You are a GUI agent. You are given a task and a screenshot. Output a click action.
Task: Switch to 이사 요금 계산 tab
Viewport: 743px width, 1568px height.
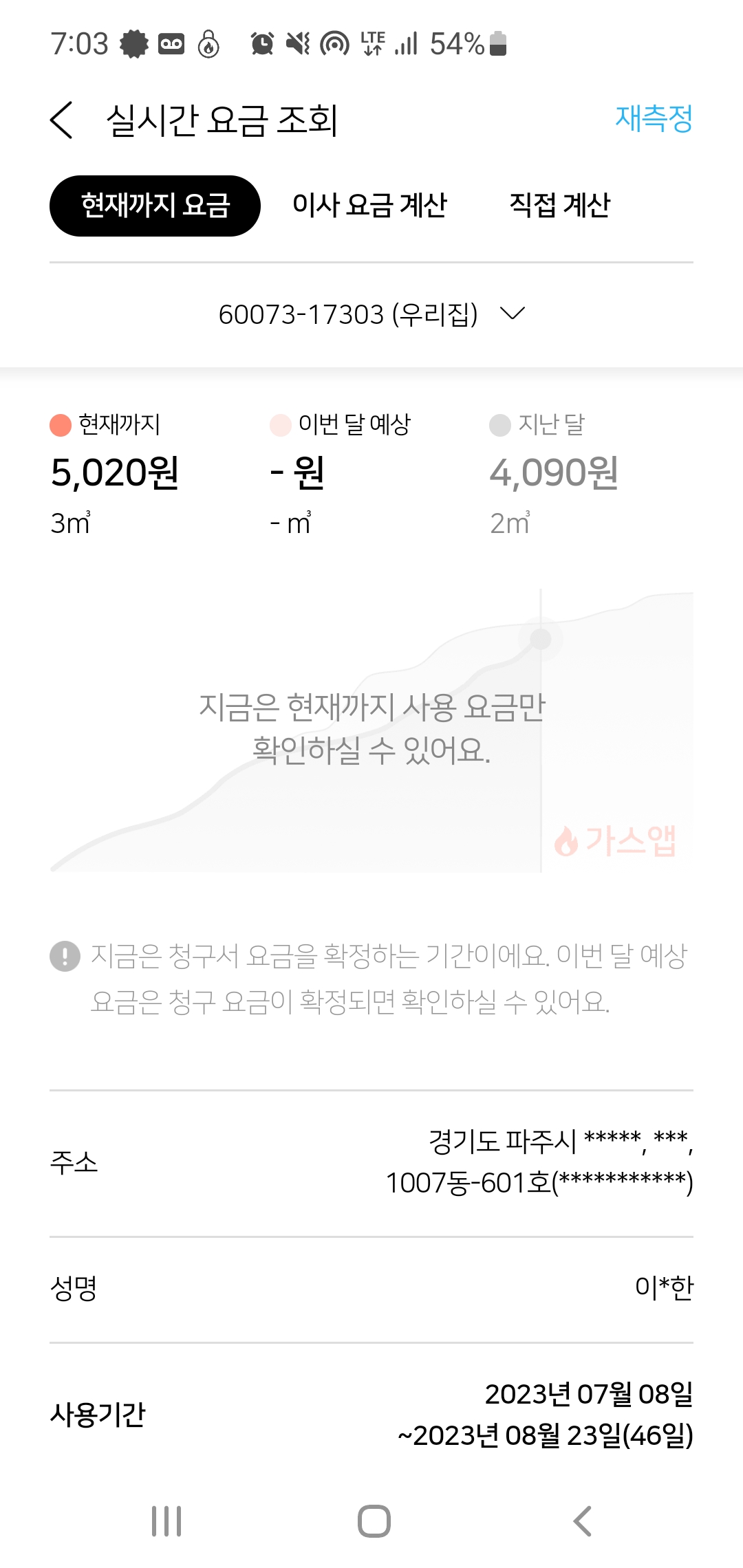point(369,206)
